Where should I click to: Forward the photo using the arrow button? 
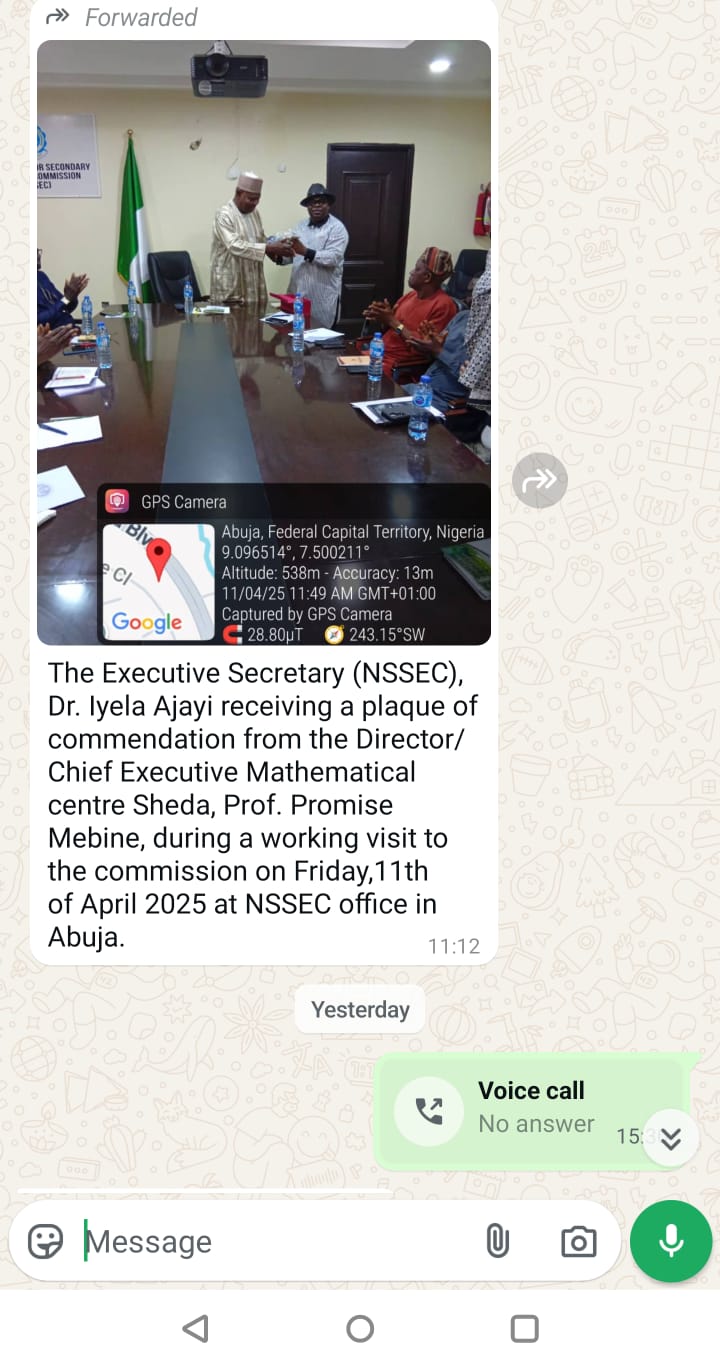(x=540, y=481)
